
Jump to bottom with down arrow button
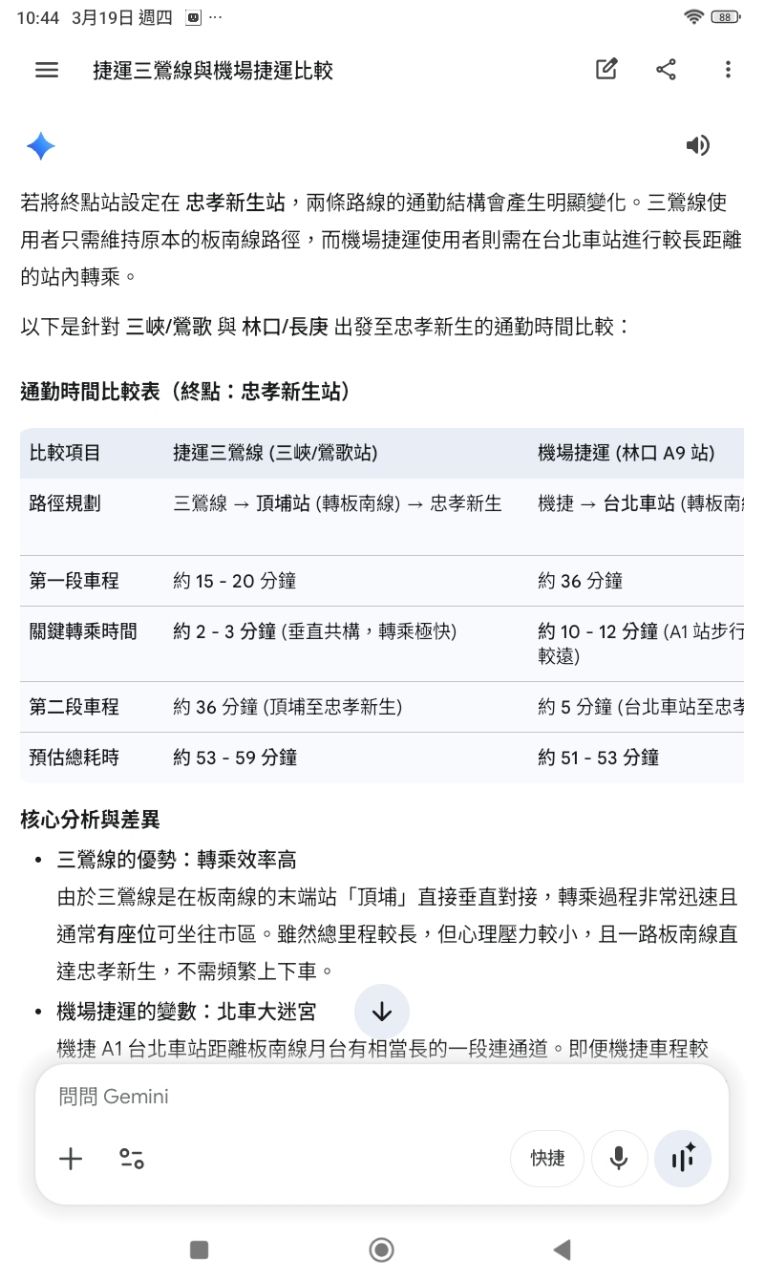pyautogui.click(x=382, y=1012)
